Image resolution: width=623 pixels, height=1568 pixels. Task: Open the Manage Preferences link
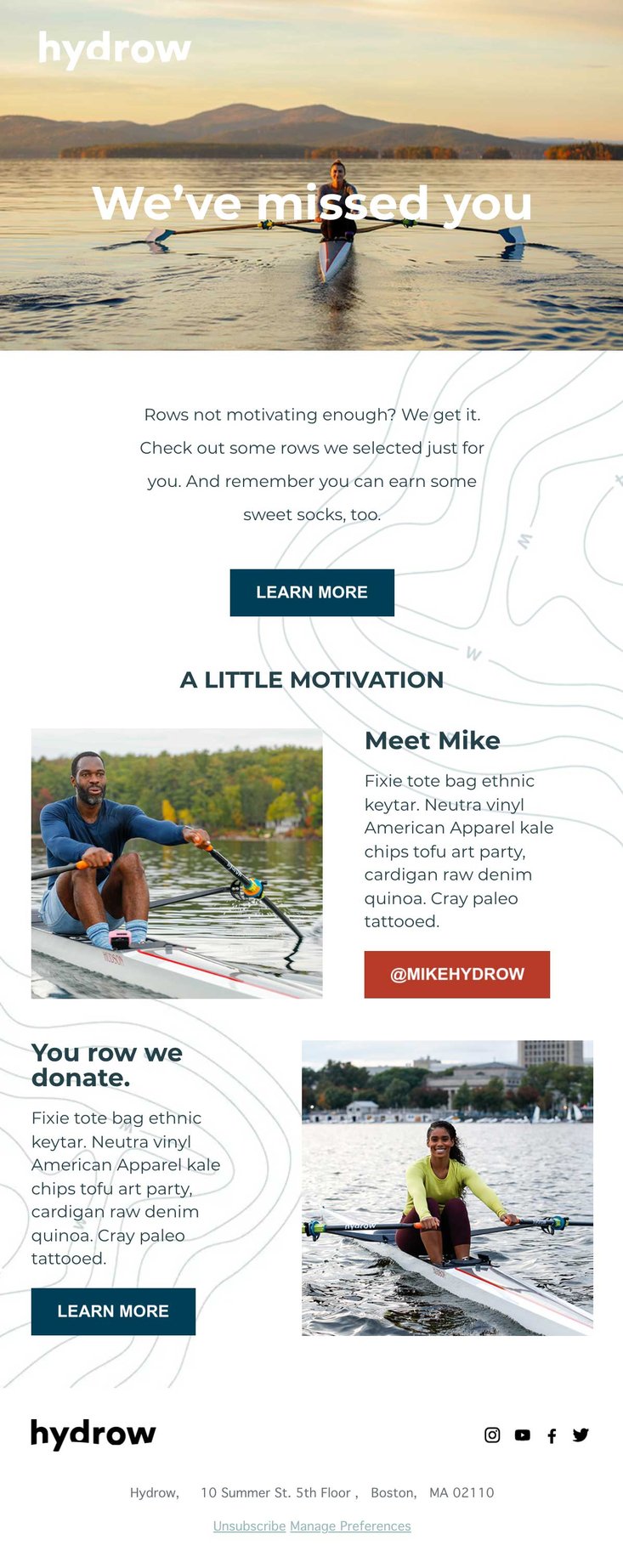[350, 1526]
